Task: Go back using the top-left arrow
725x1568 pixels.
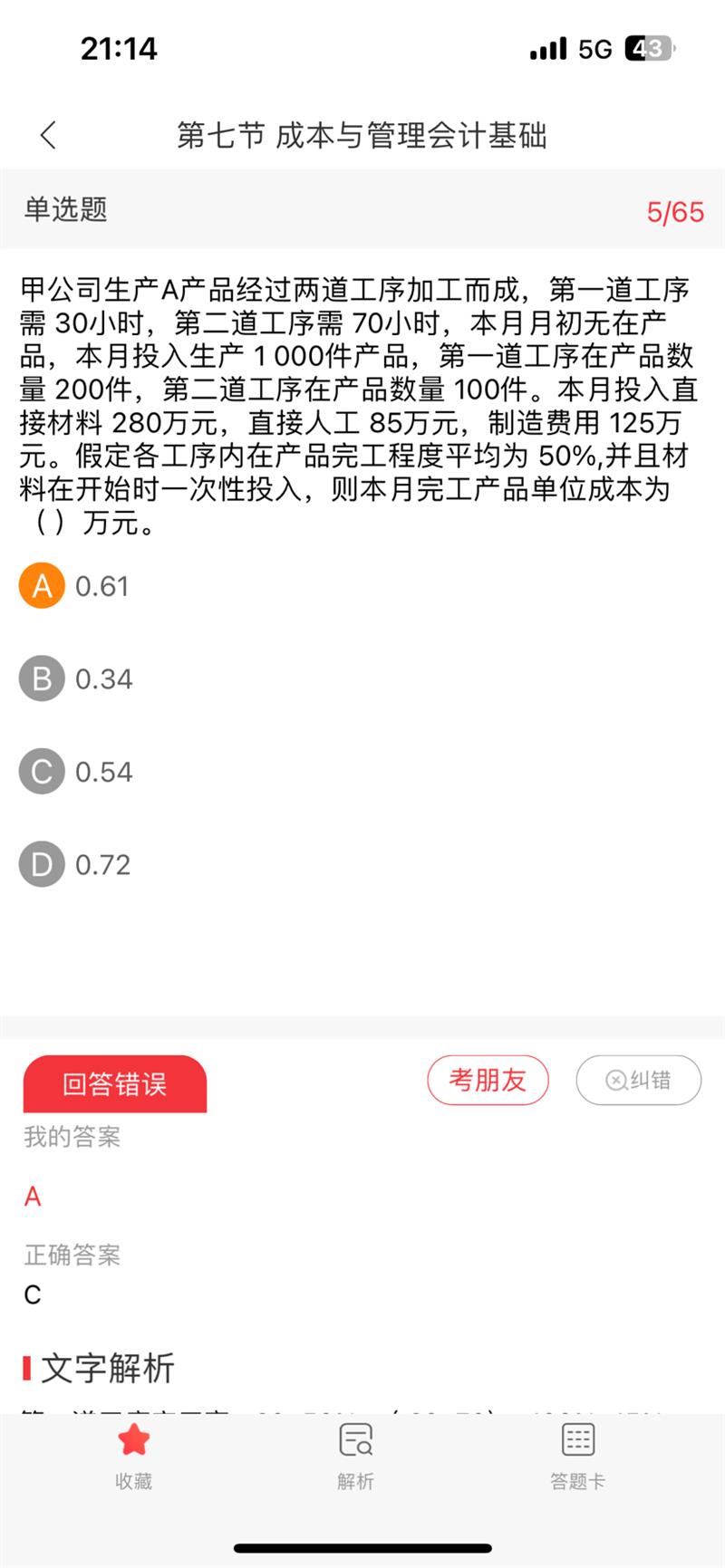Action: pos(49,136)
